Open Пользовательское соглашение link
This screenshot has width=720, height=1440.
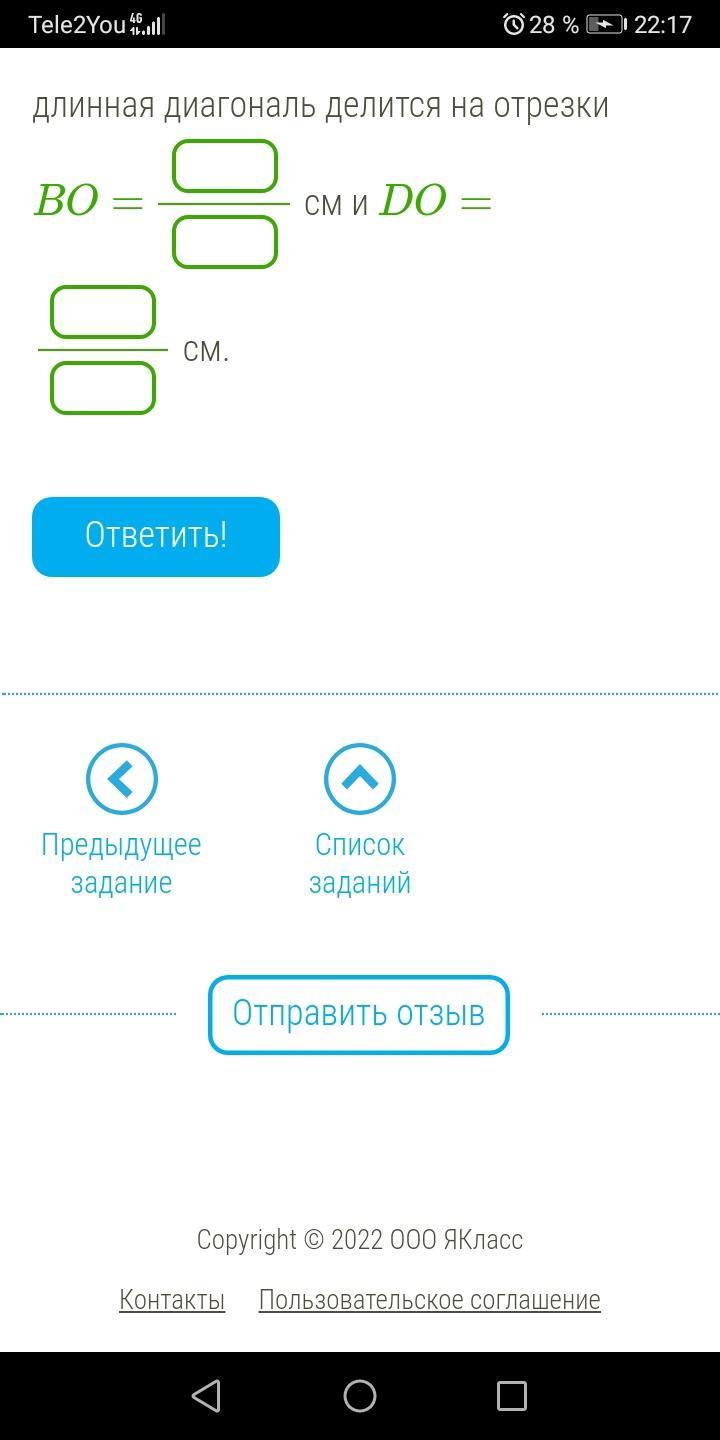click(430, 1299)
